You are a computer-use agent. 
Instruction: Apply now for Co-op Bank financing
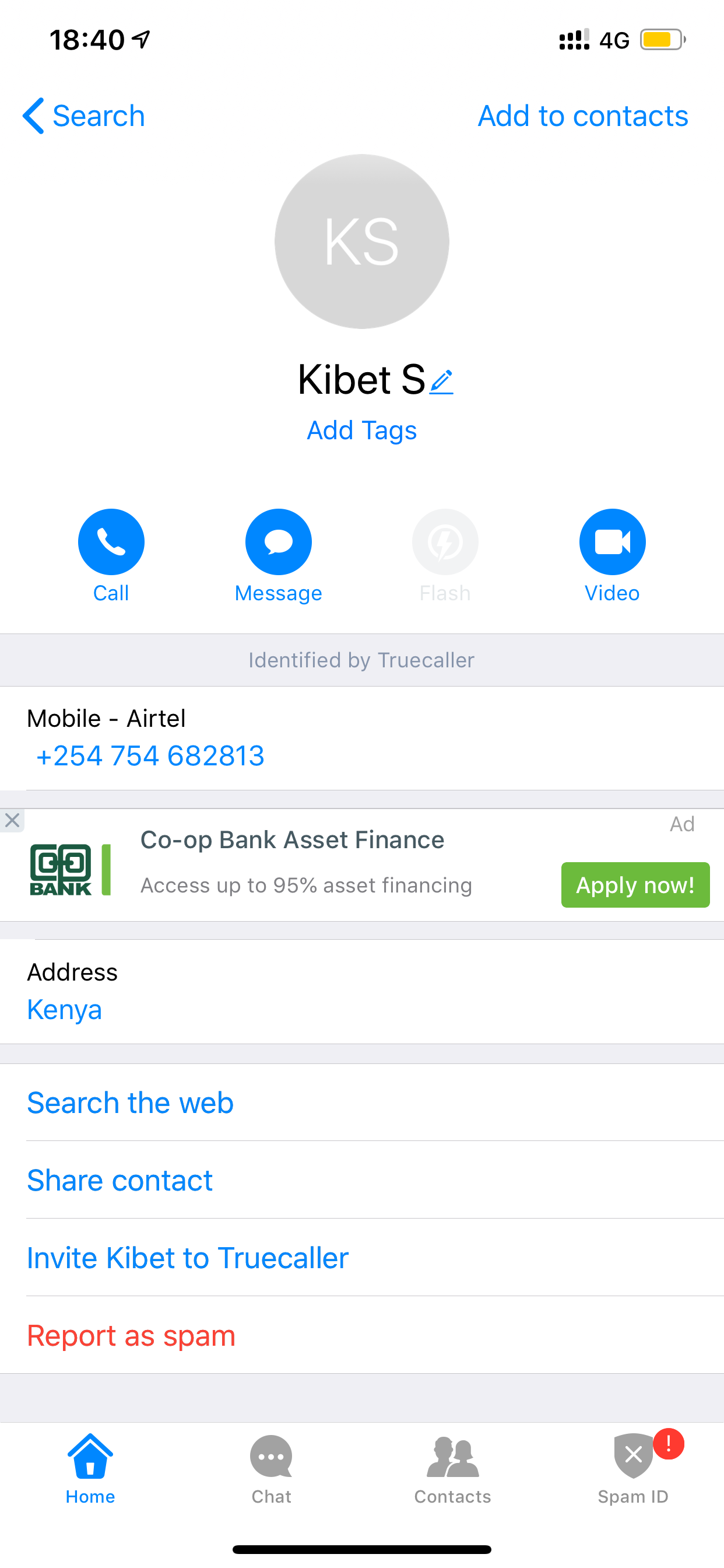[x=635, y=884]
